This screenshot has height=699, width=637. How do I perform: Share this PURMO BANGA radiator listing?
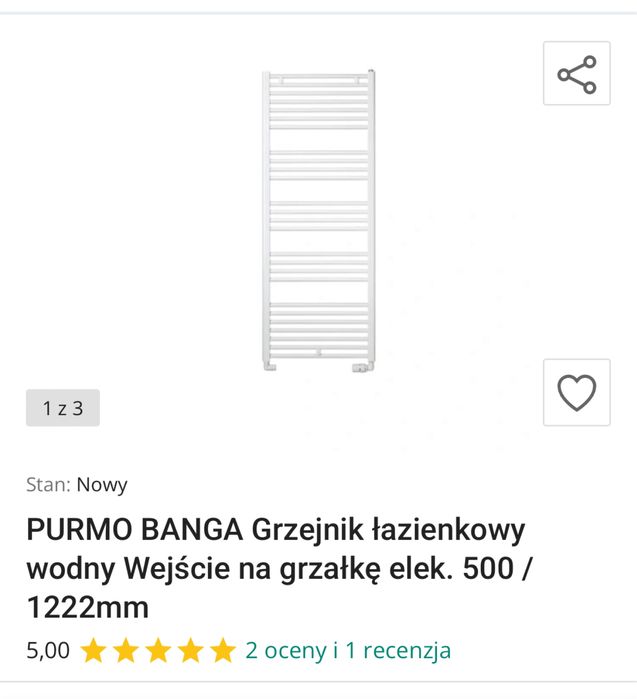click(x=576, y=74)
